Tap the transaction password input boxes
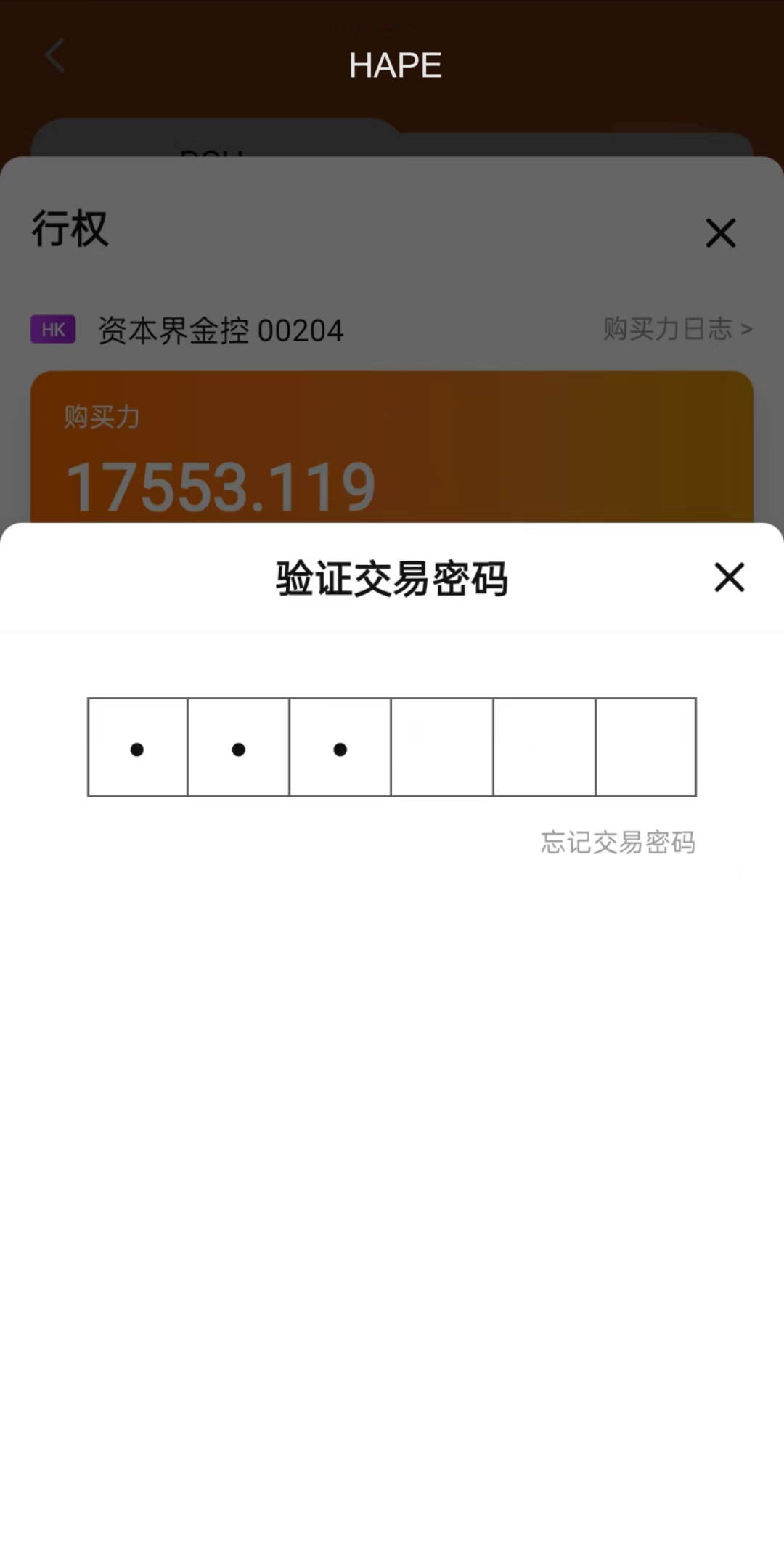This screenshot has width=784, height=1563. [392, 747]
